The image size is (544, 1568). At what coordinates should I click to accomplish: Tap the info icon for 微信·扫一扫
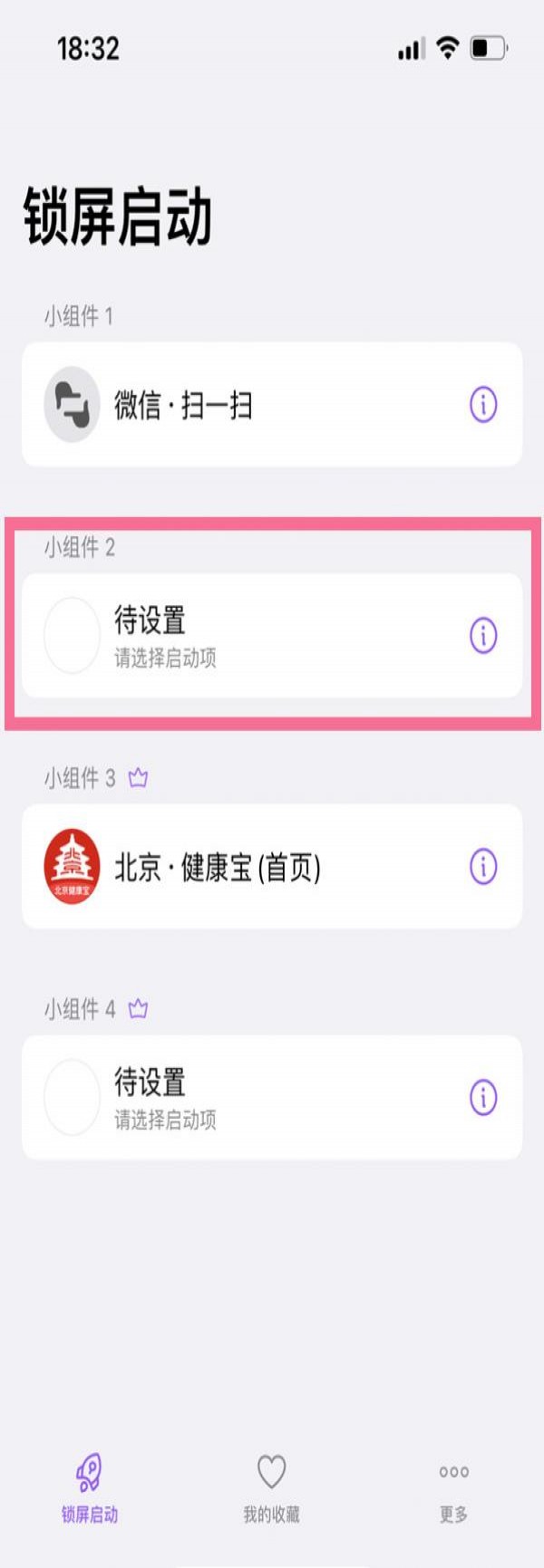coord(483,404)
